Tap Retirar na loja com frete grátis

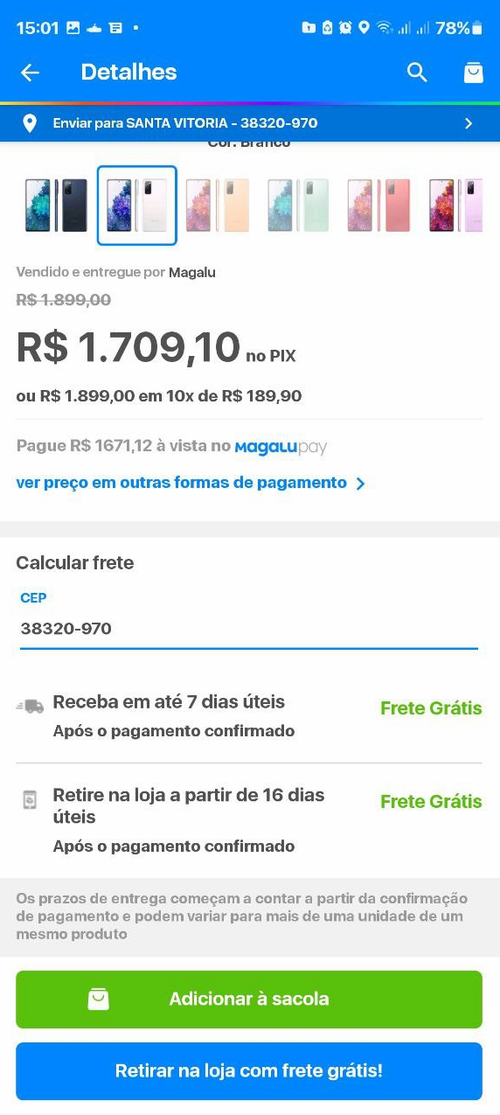coord(249,1071)
